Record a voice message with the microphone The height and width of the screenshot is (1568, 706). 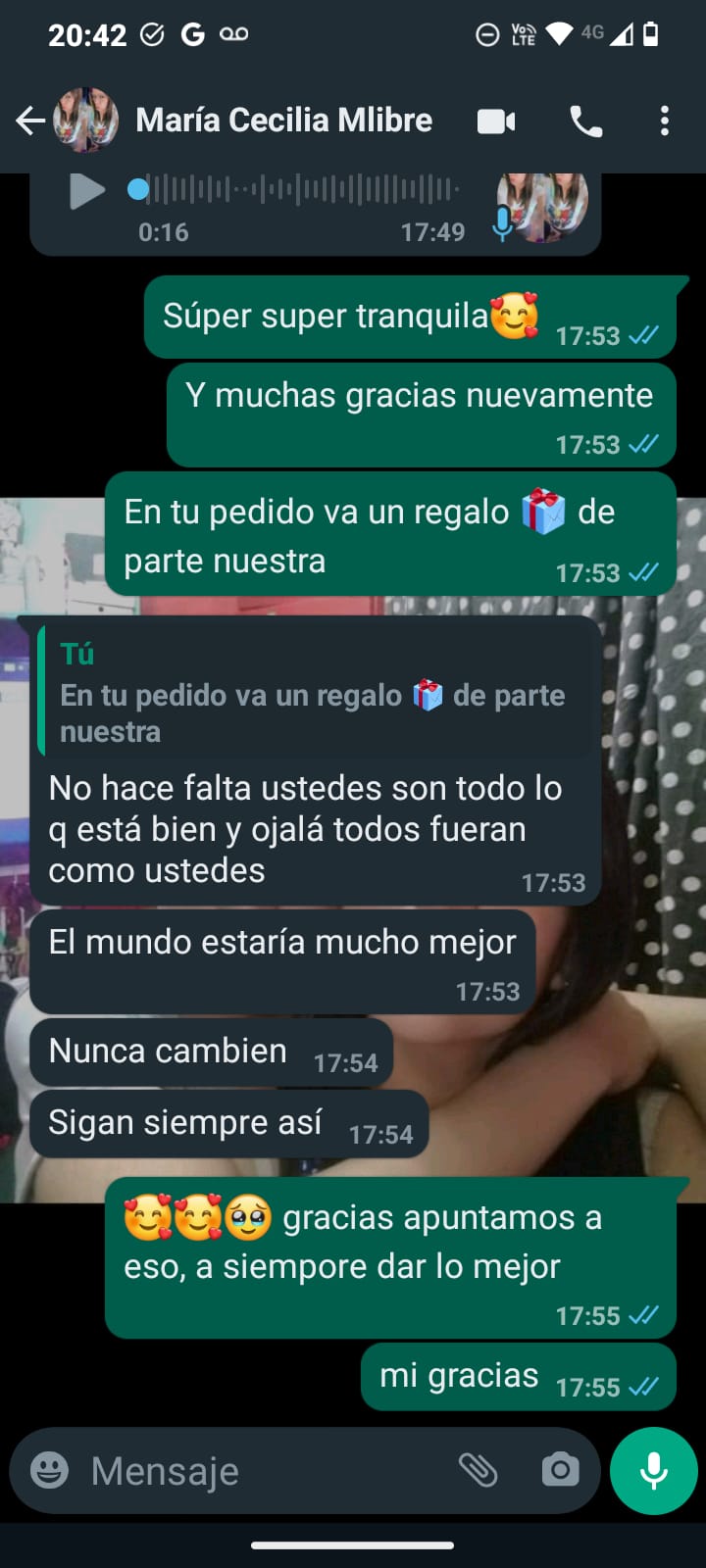653,1470
